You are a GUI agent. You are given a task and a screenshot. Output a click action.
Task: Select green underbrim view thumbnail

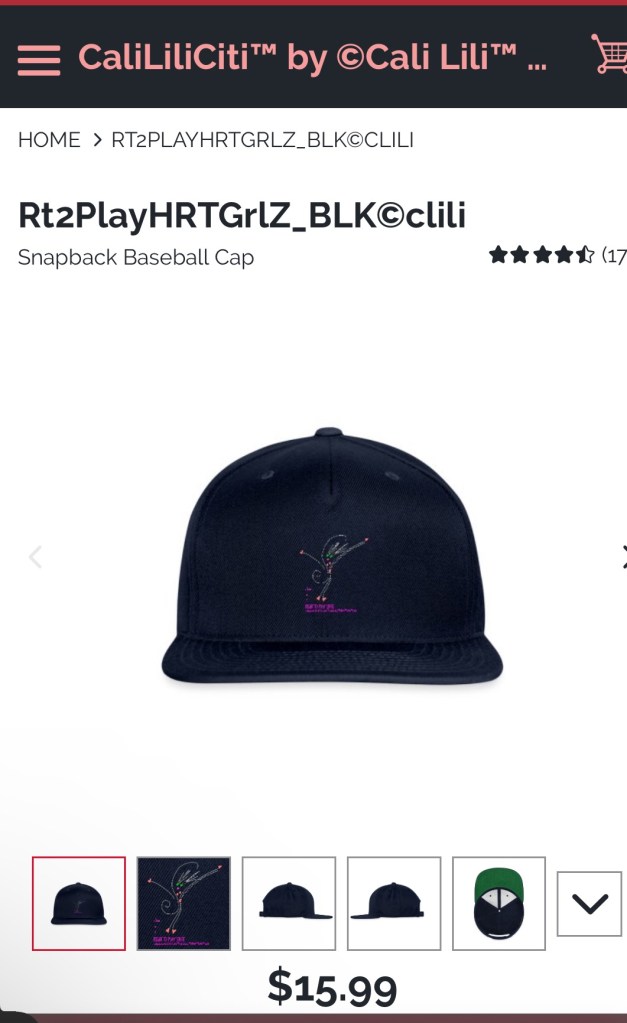[499, 903]
